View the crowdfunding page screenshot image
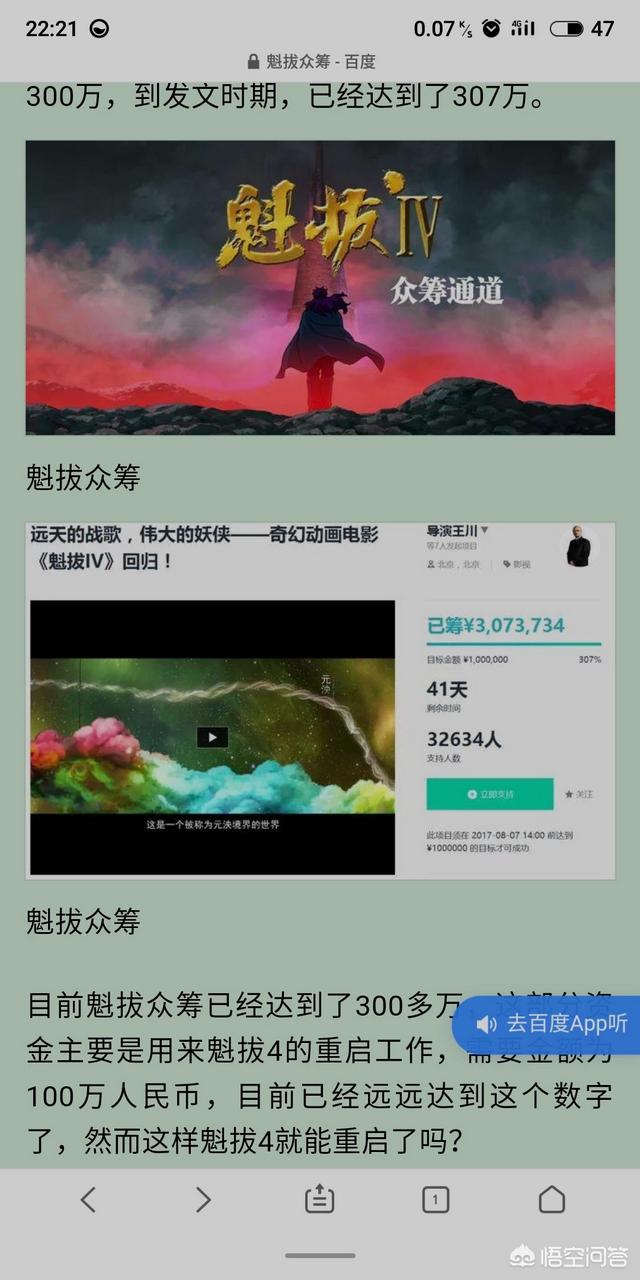The width and height of the screenshot is (640, 1280). pyautogui.click(x=320, y=700)
